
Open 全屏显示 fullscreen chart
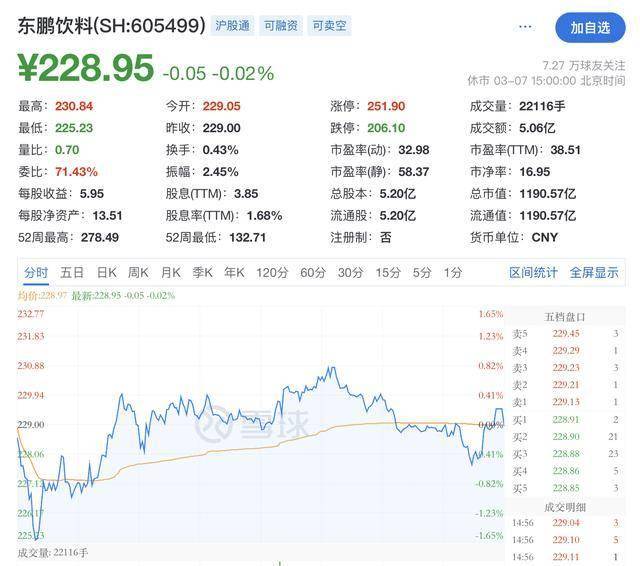pos(594,272)
